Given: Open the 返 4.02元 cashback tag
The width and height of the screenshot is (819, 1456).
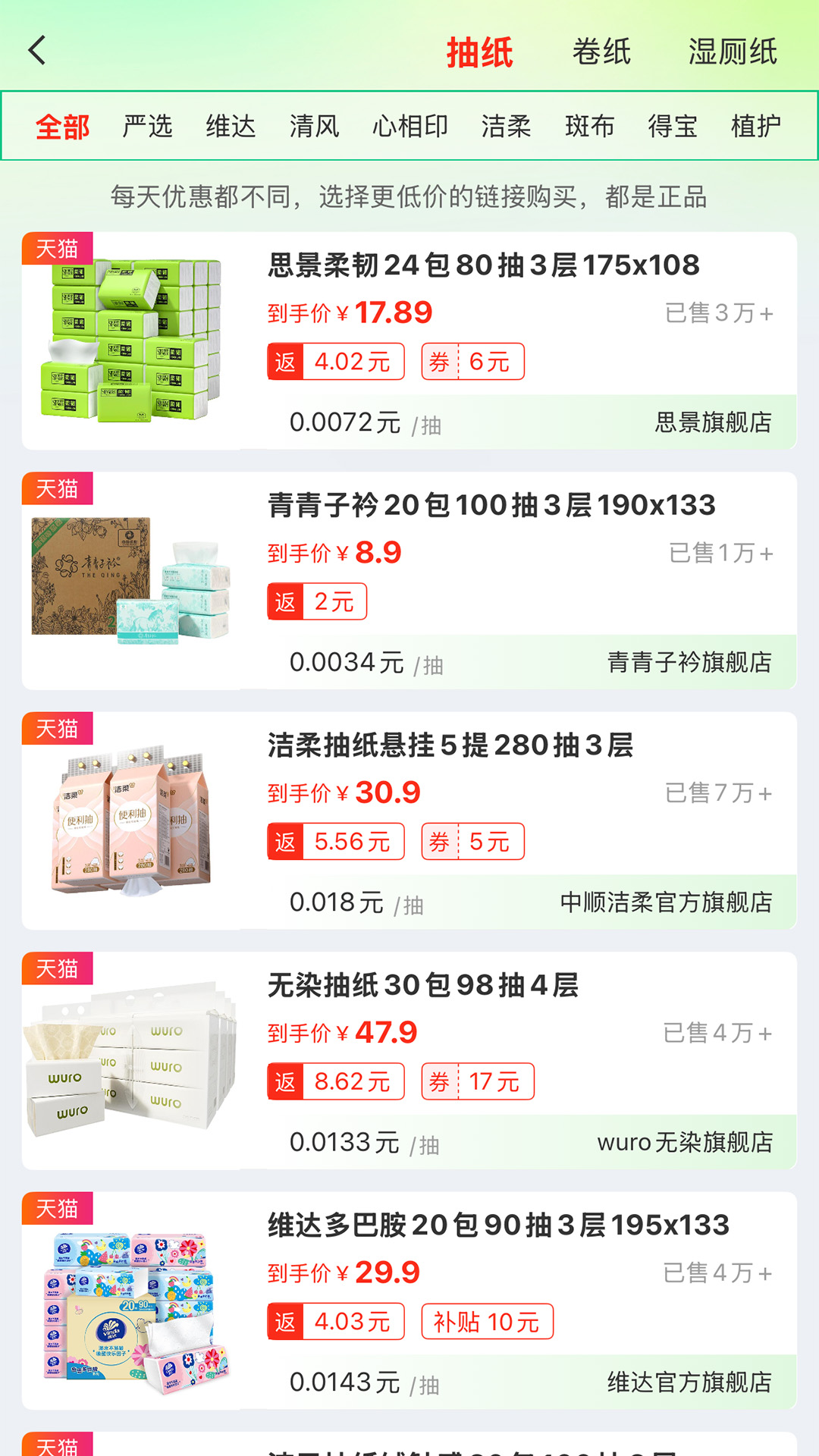Looking at the screenshot, I should coord(336,362).
